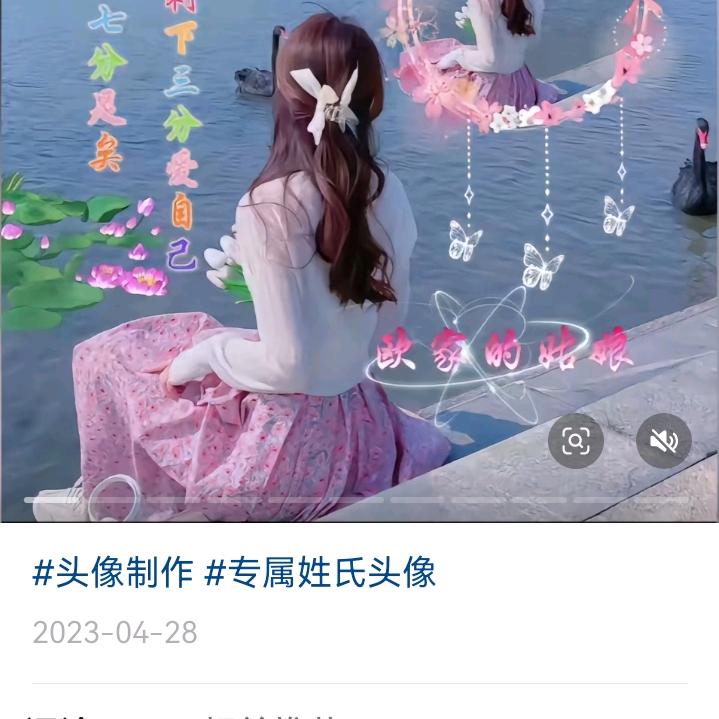Unmute the video sound

(664, 441)
